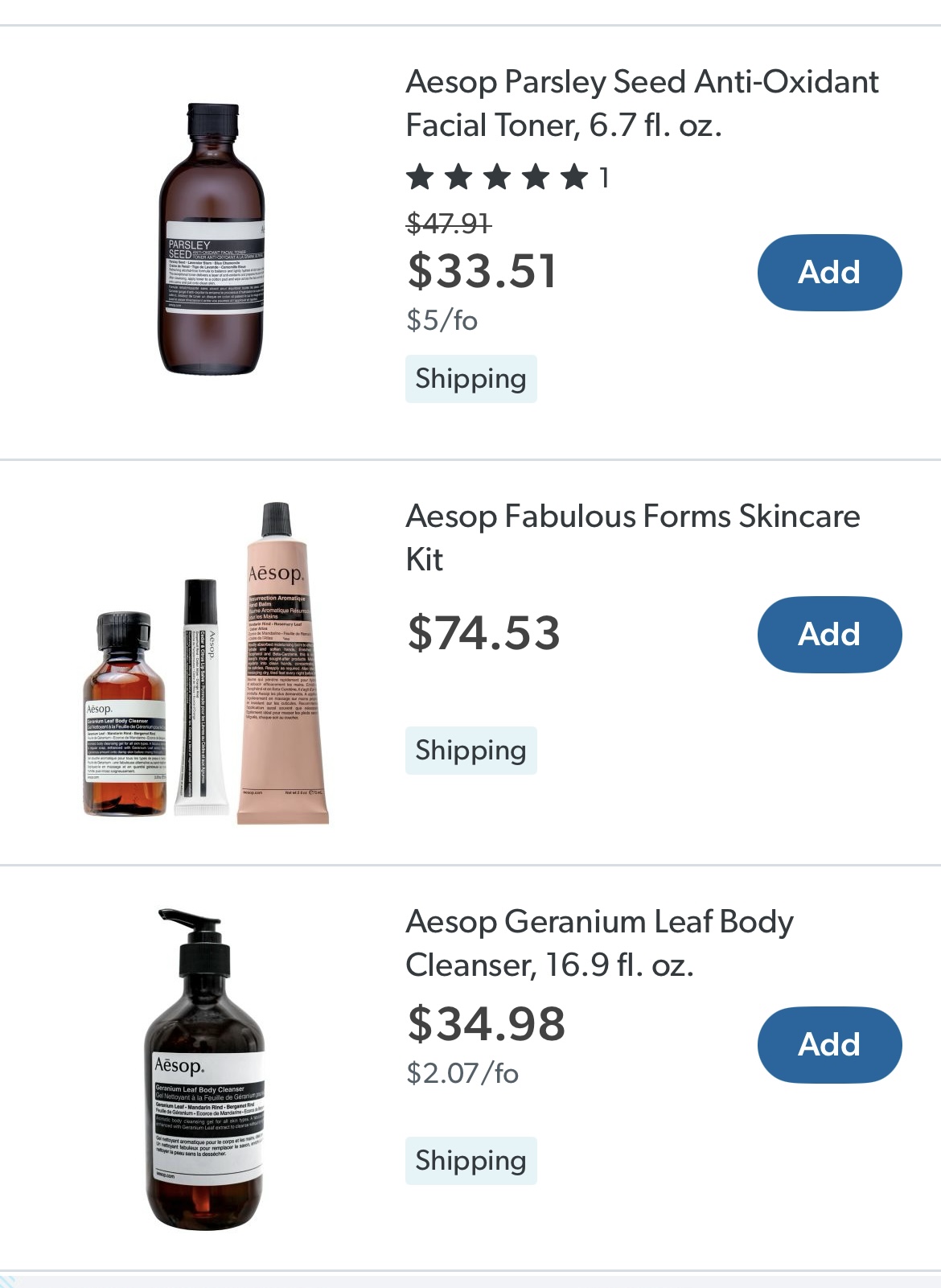Add Aesop Parsley Seed Facial Toner to cart

[829, 273]
